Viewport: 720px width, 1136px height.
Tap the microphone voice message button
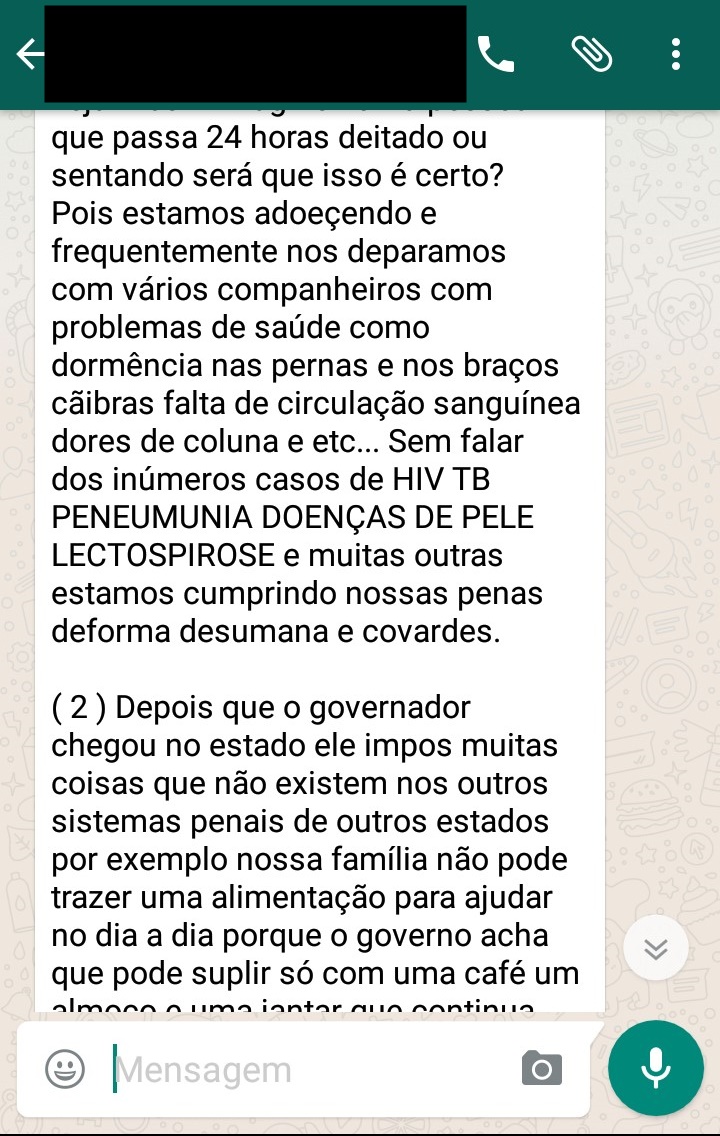tap(656, 1068)
